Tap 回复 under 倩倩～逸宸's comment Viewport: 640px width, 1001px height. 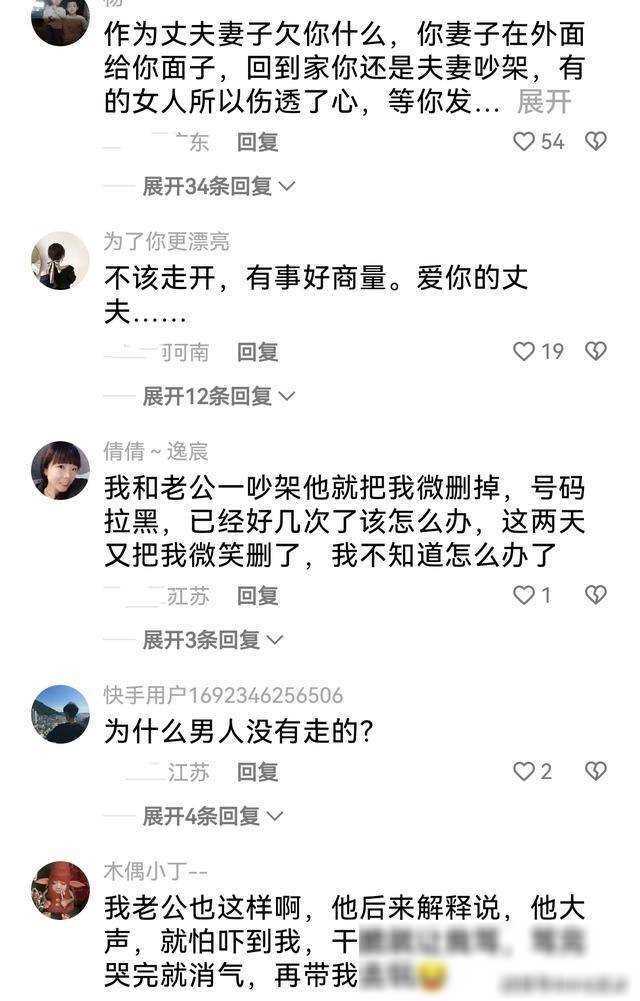pyautogui.click(x=257, y=596)
